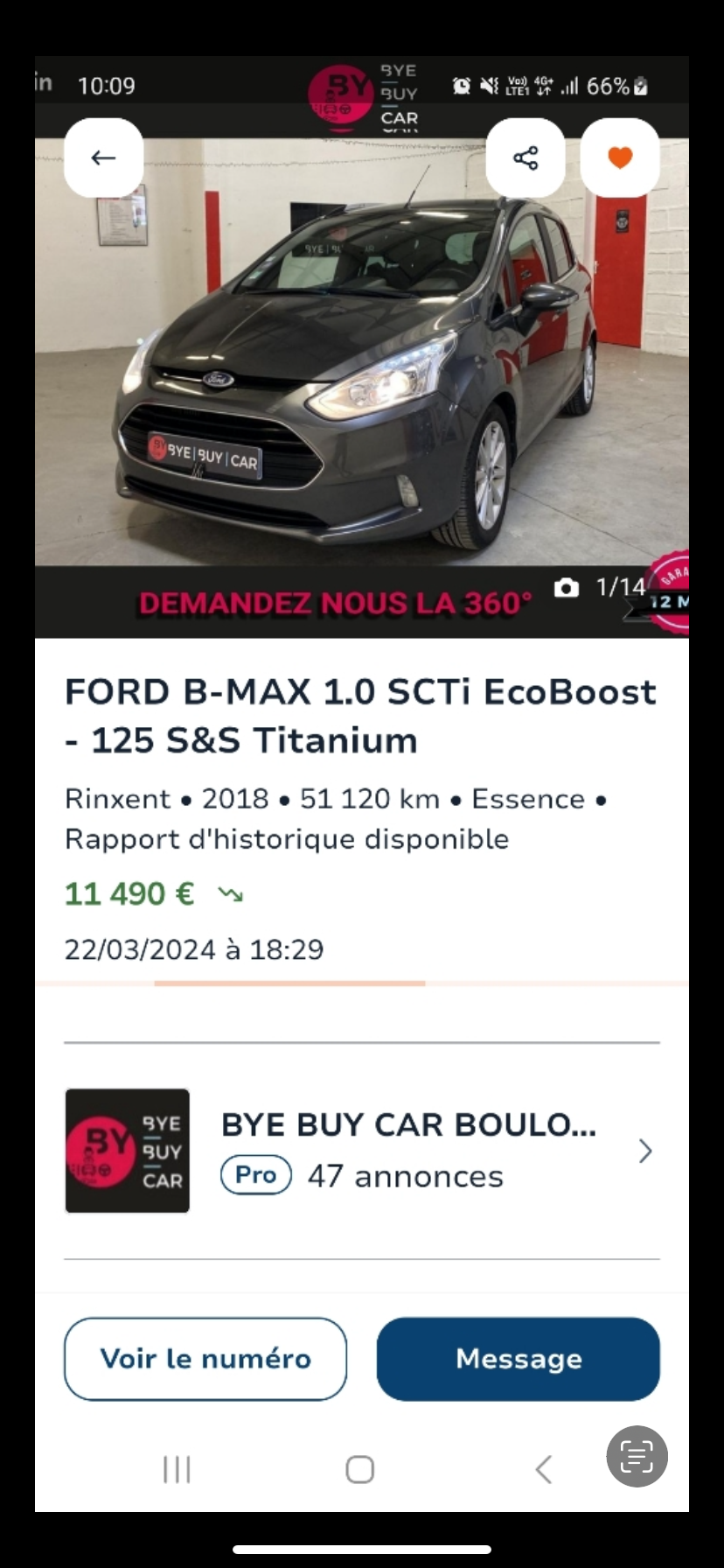Go to the phone's home screen
The width and height of the screenshot is (724, 1568).
point(360,1469)
